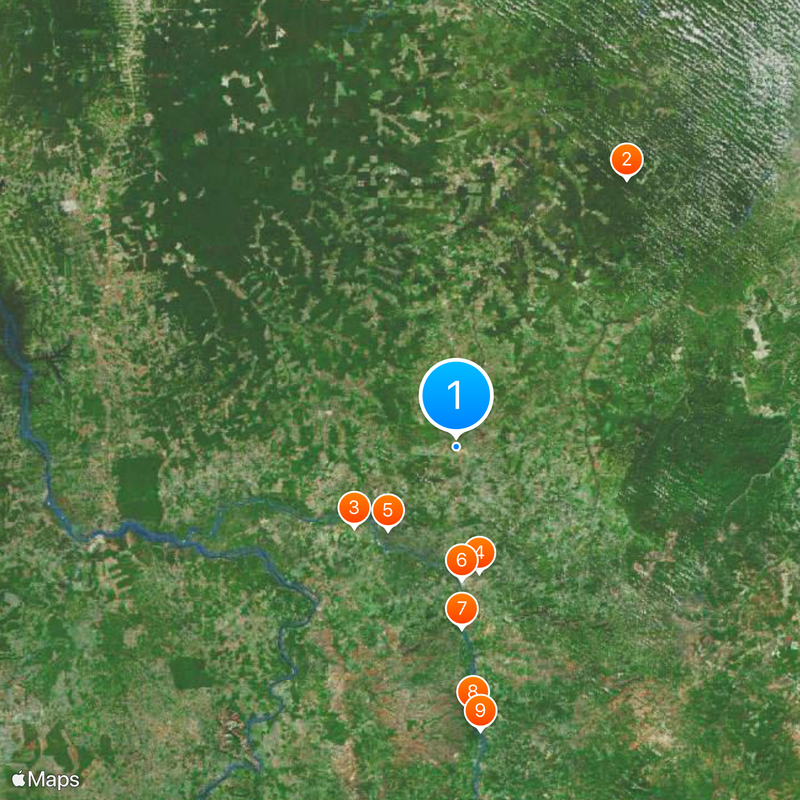Viewport: 800px width, 800px height.
Task: Tap the orange map pin 2
Action: [x=626, y=159]
